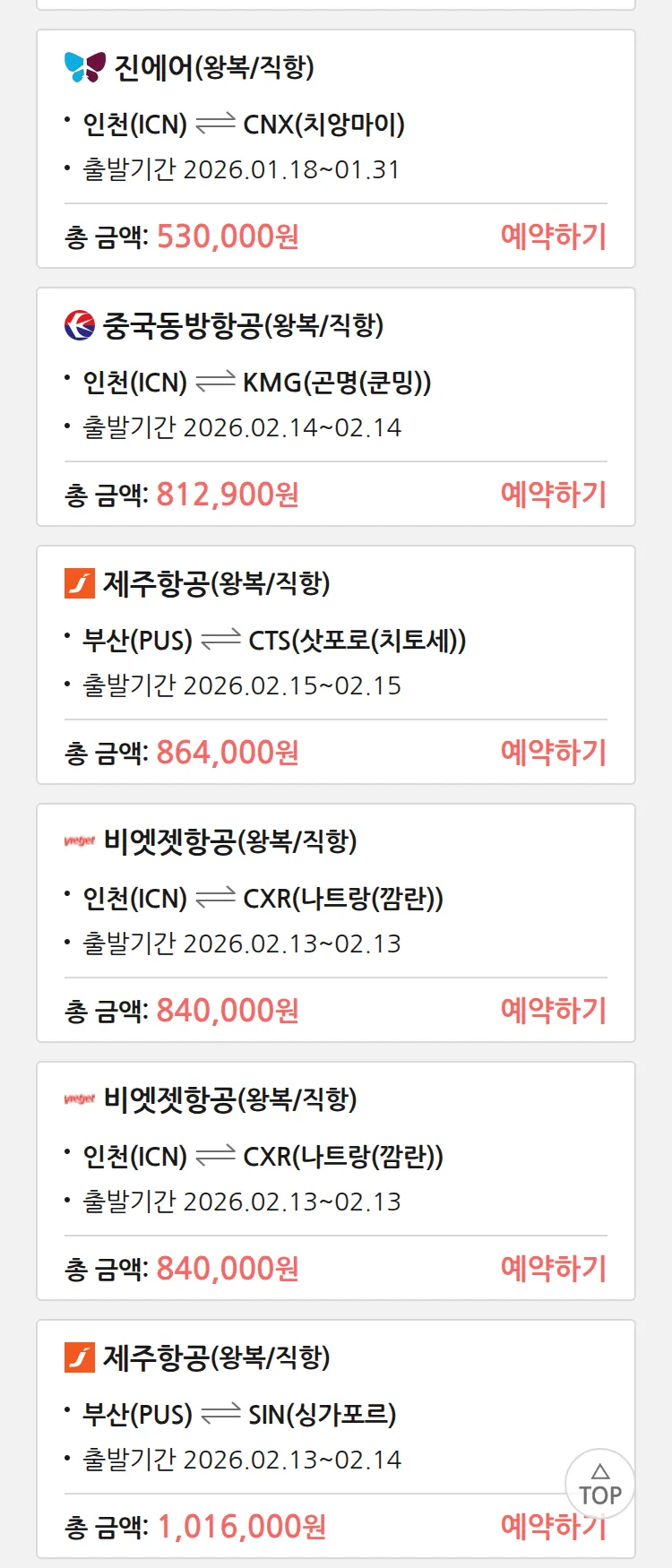Book the 중국동방항공 곤명(쿤밍) flight

[x=553, y=495]
